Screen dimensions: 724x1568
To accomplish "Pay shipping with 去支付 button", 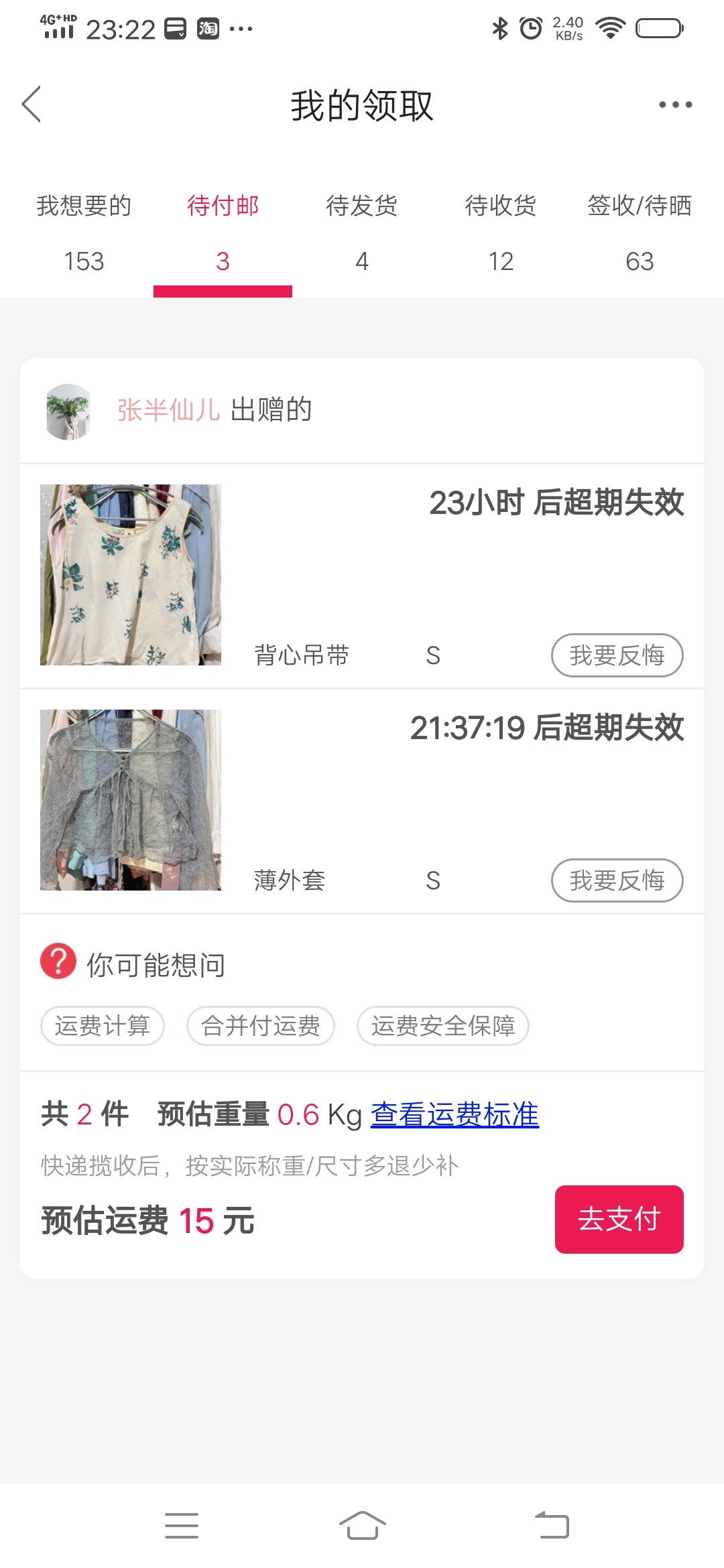I will pos(619,1220).
